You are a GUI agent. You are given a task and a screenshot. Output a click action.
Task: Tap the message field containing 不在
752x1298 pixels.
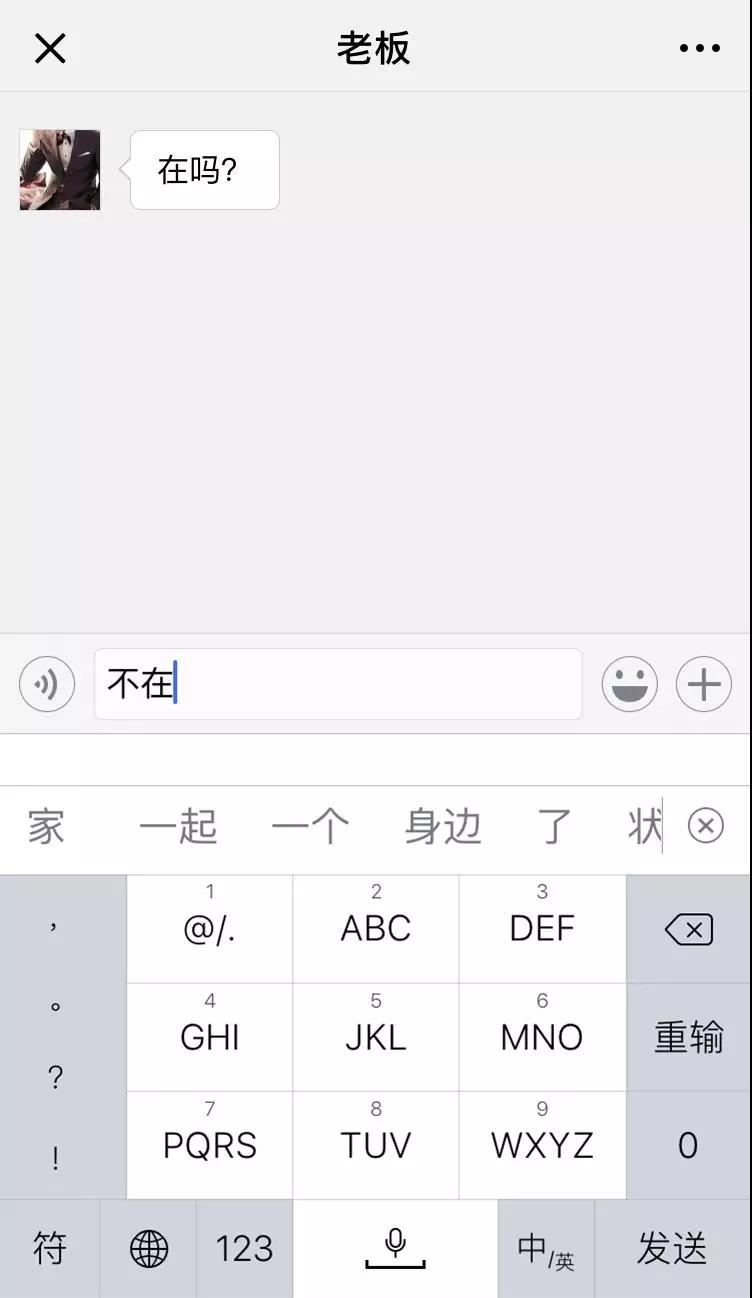[x=338, y=685]
